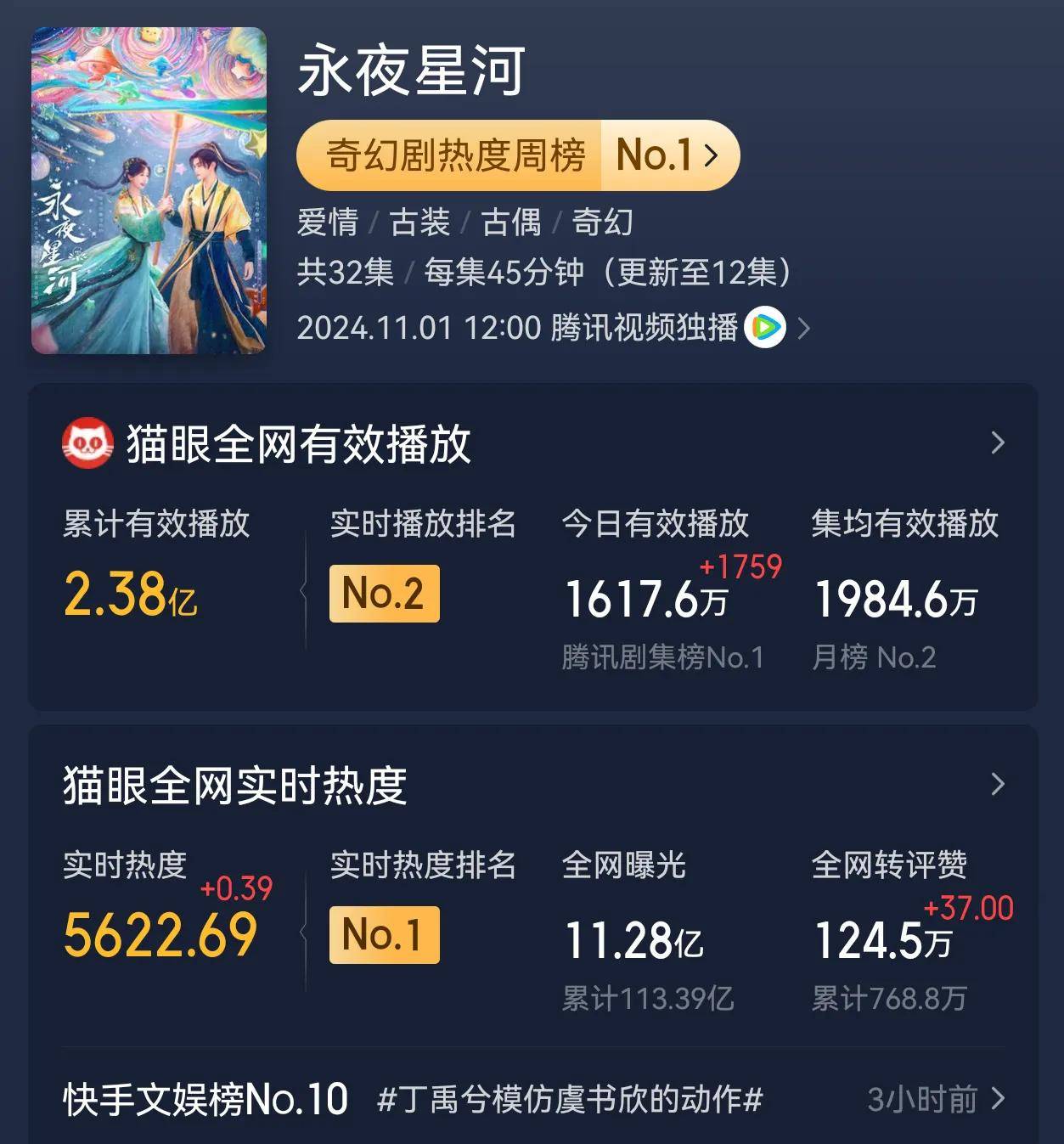Image resolution: width=1064 pixels, height=1144 pixels.
Task: Open the 奇幻剧热度周榜 No.1 ranking badge
Action: tap(517, 155)
